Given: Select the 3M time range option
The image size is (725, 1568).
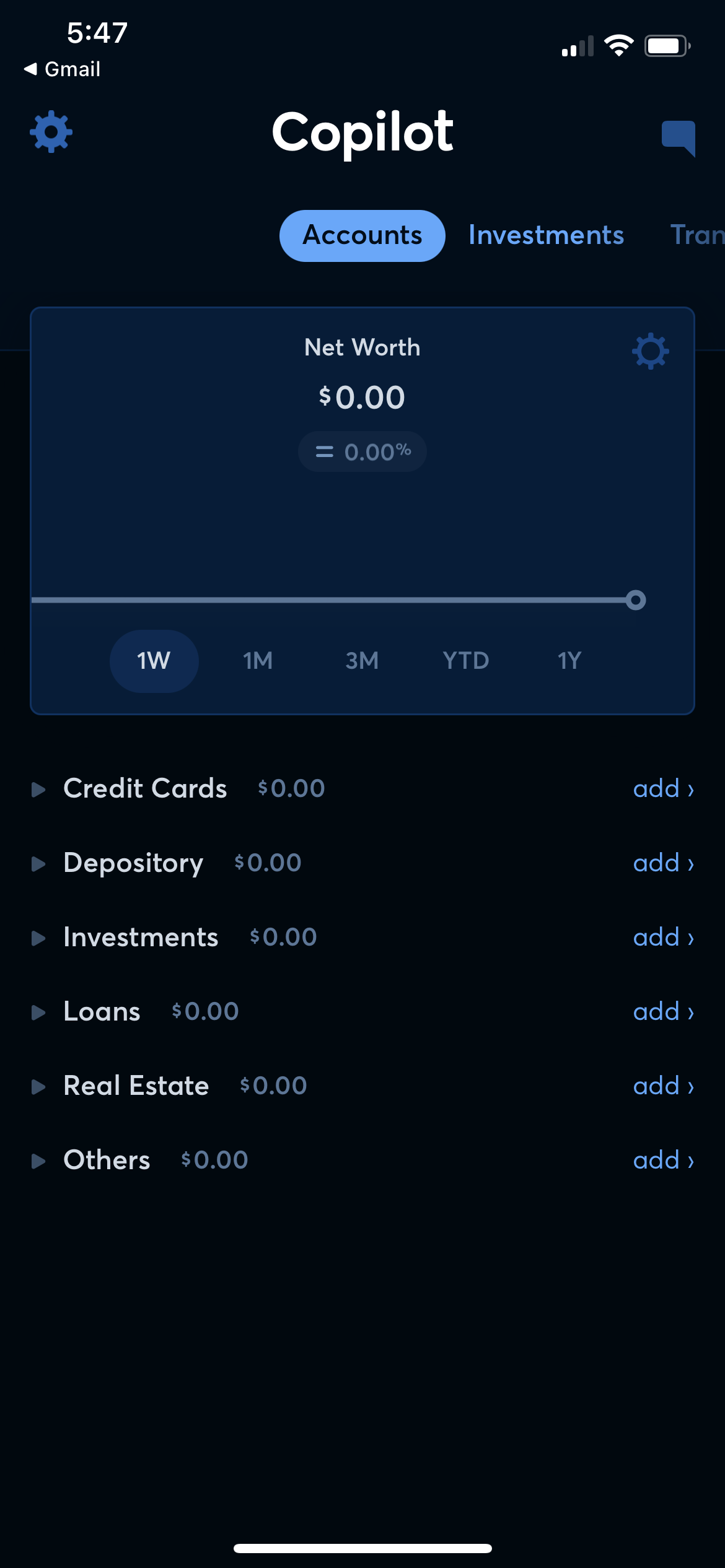Looking at the screenshot, I should click(362, 661).
